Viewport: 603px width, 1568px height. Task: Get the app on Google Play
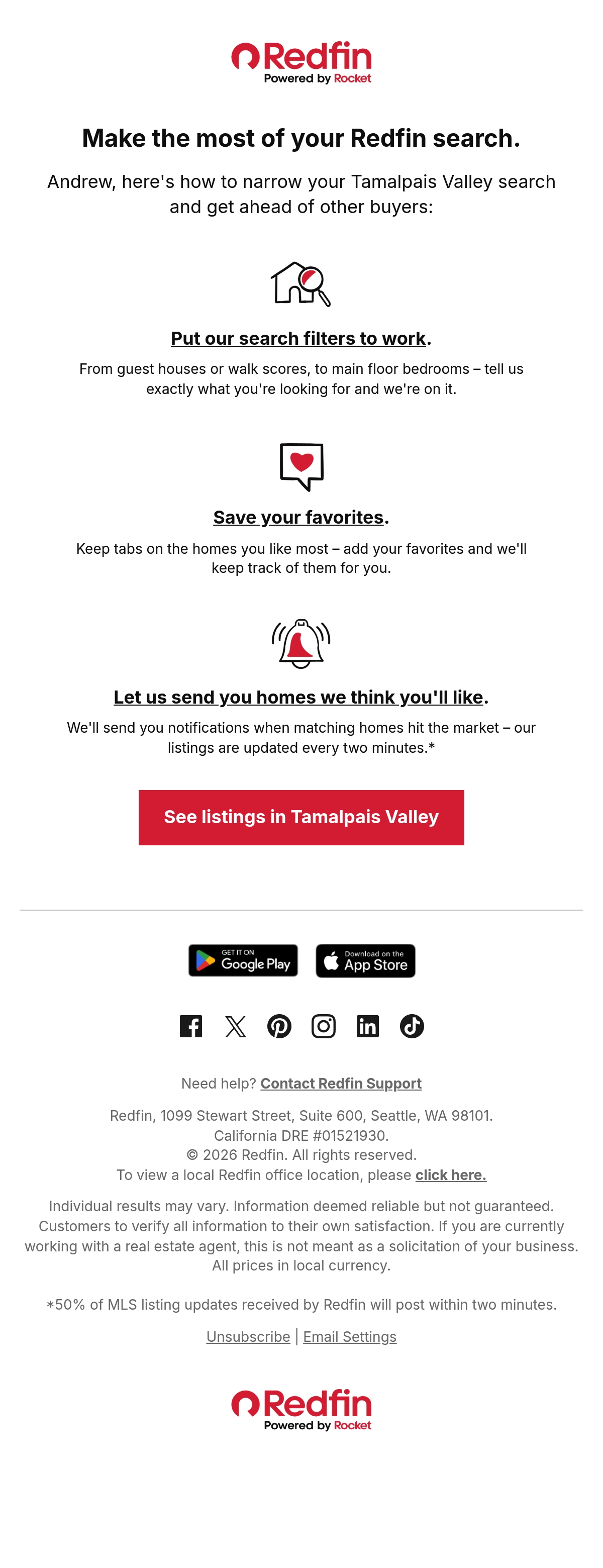point(243,960)
